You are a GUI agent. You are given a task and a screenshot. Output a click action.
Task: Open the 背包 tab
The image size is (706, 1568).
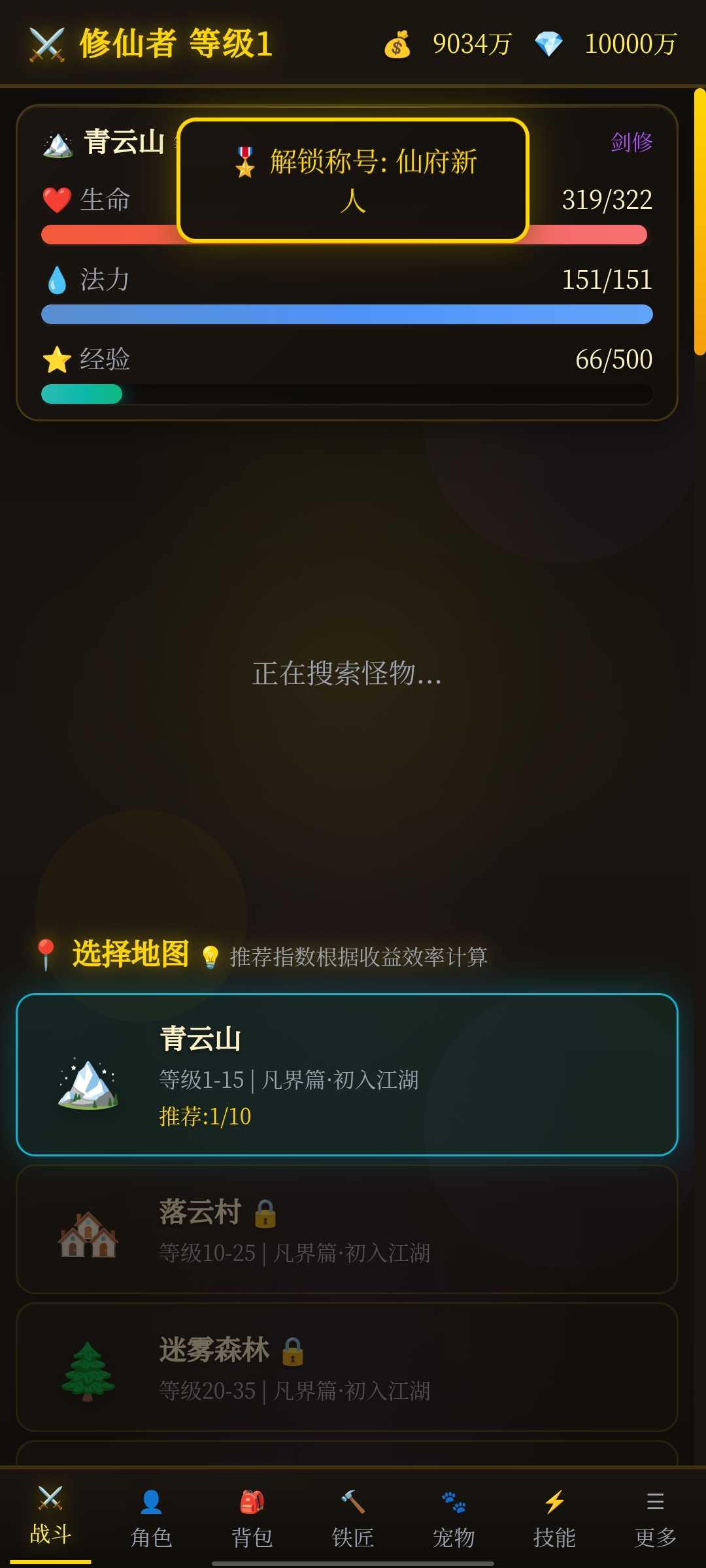[x=252, y=1518]
